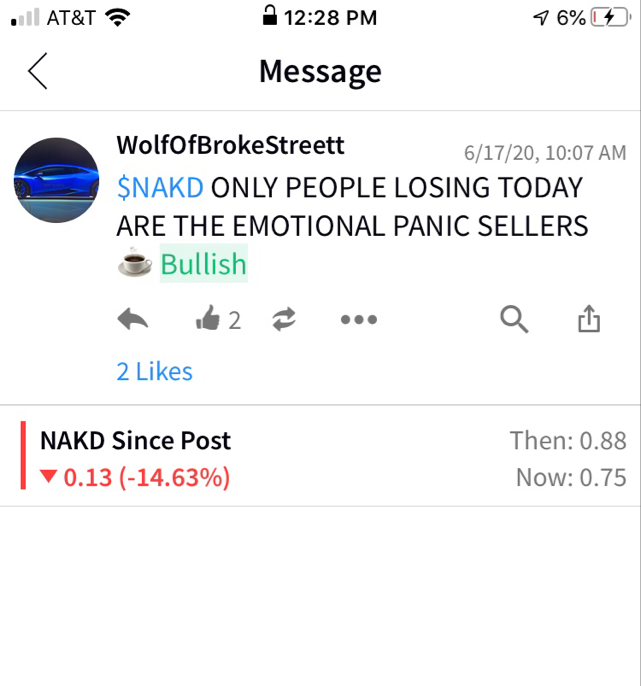Tap the magnifier search icon
Image resolution: width=641 pixels, height=686 pixels.
(514, 320)
